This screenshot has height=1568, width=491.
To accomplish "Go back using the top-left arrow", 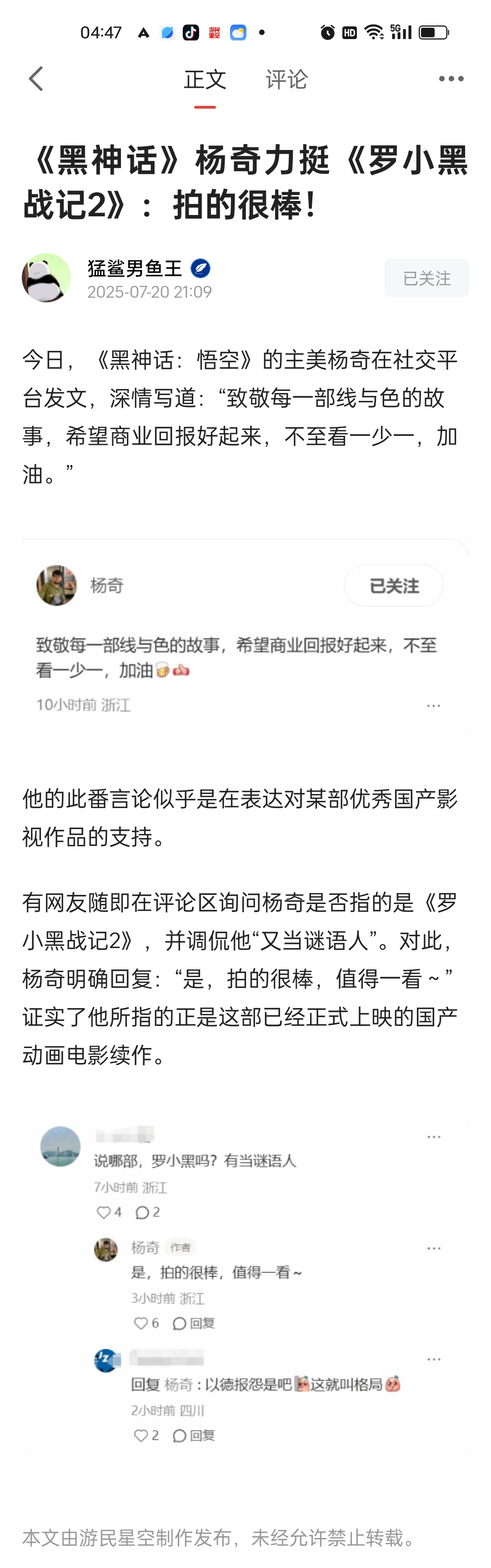I will (36, 79).
